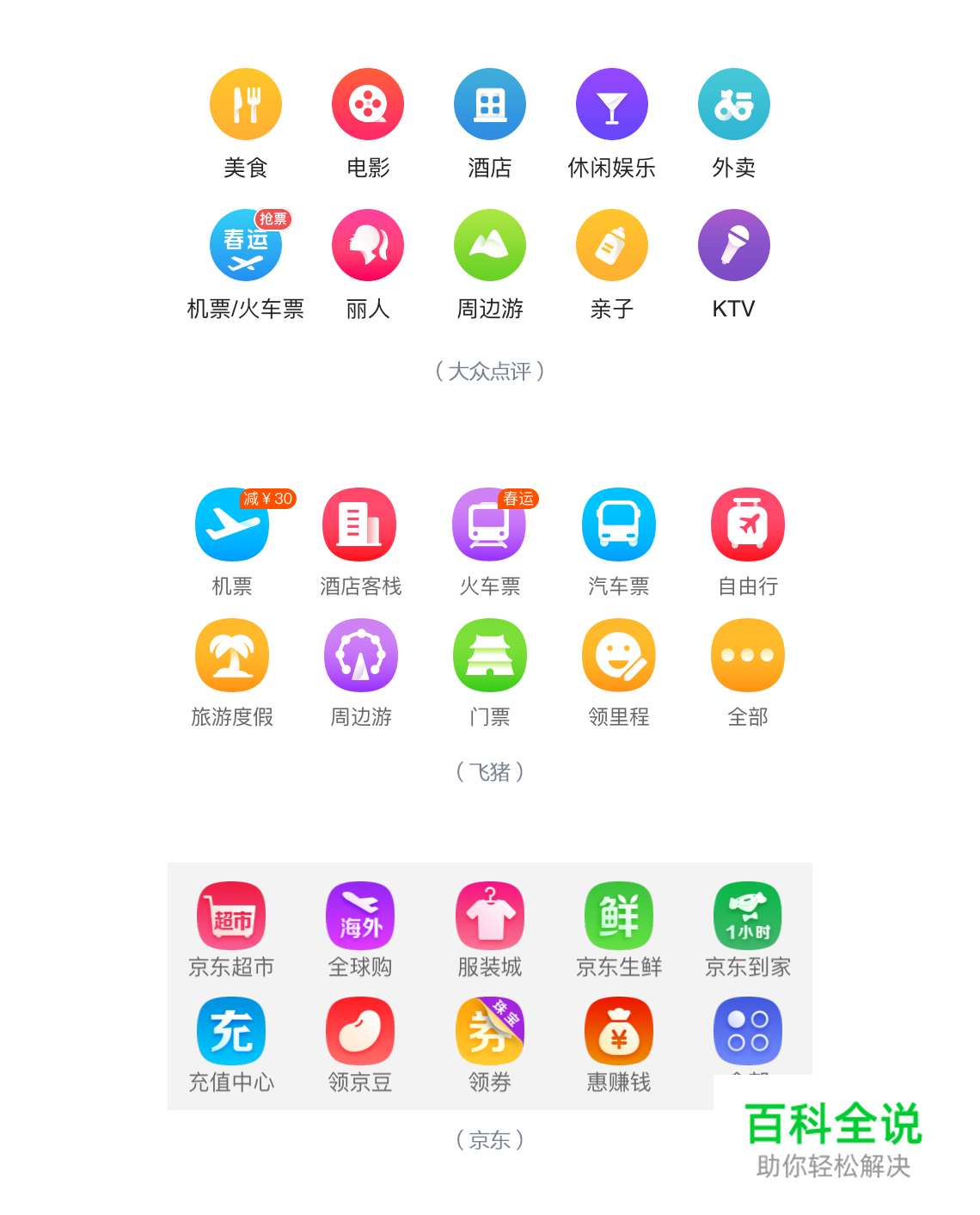Tap the 京东超市 shopping cart icon

231,916
